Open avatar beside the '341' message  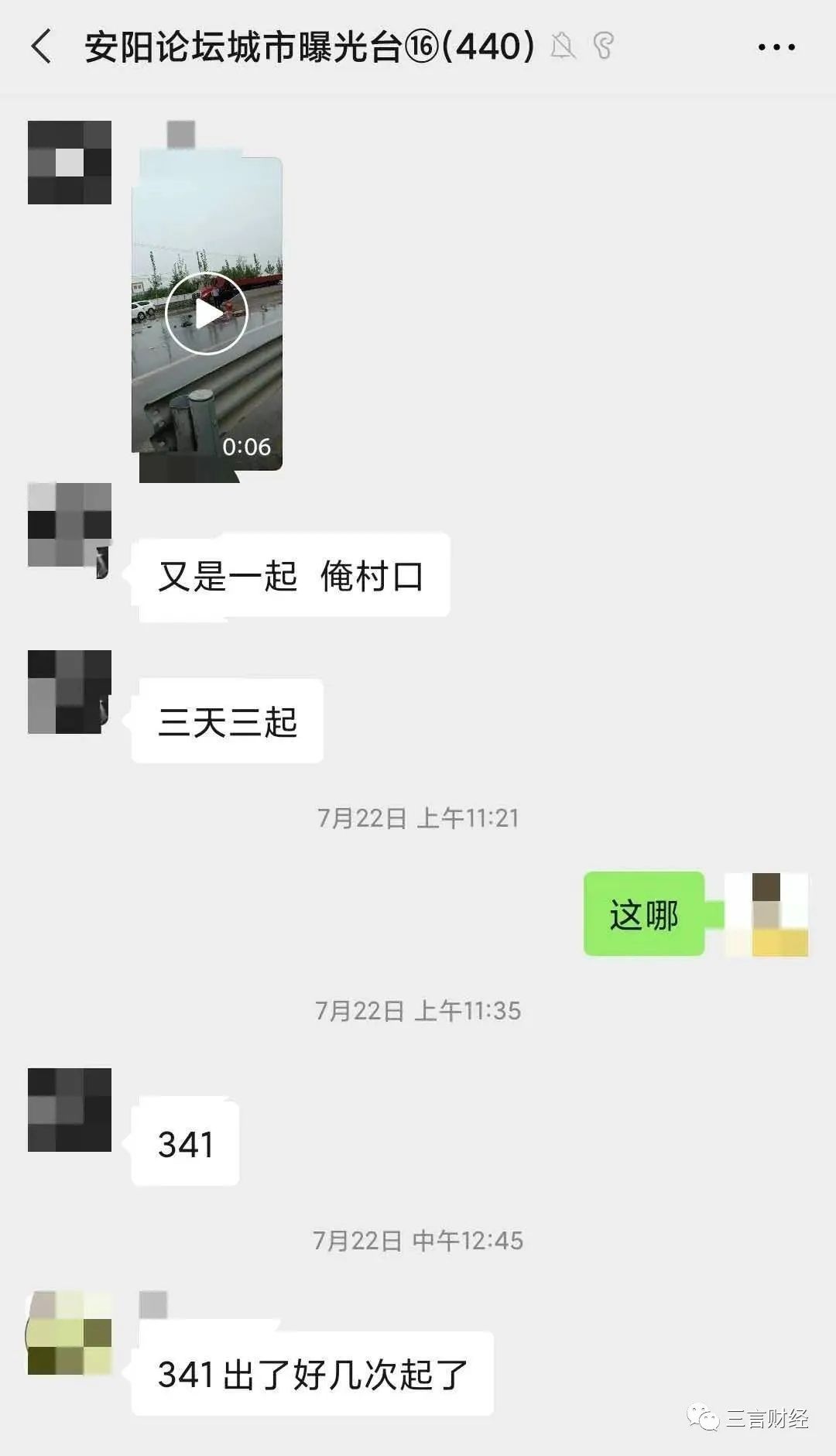[x=70, y=1109]
